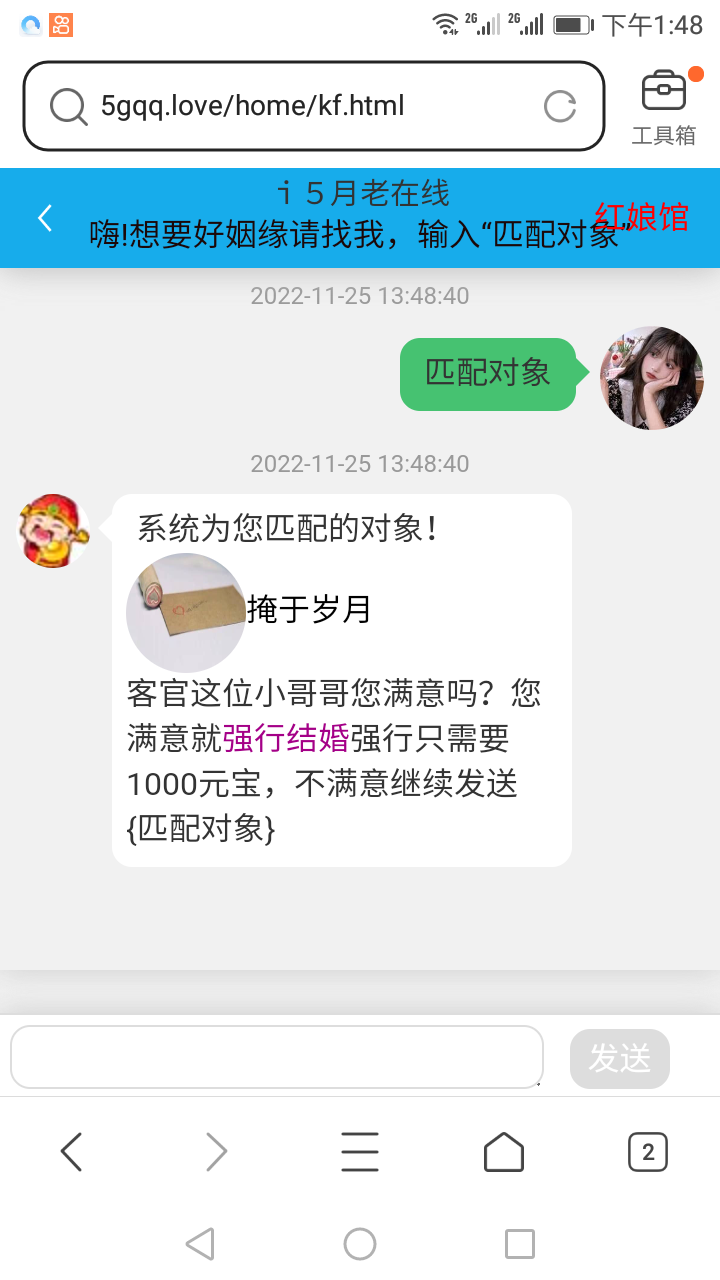Tap the message input field
The width and height of the screenshot is (720, 1280).
coord(277,1058)
